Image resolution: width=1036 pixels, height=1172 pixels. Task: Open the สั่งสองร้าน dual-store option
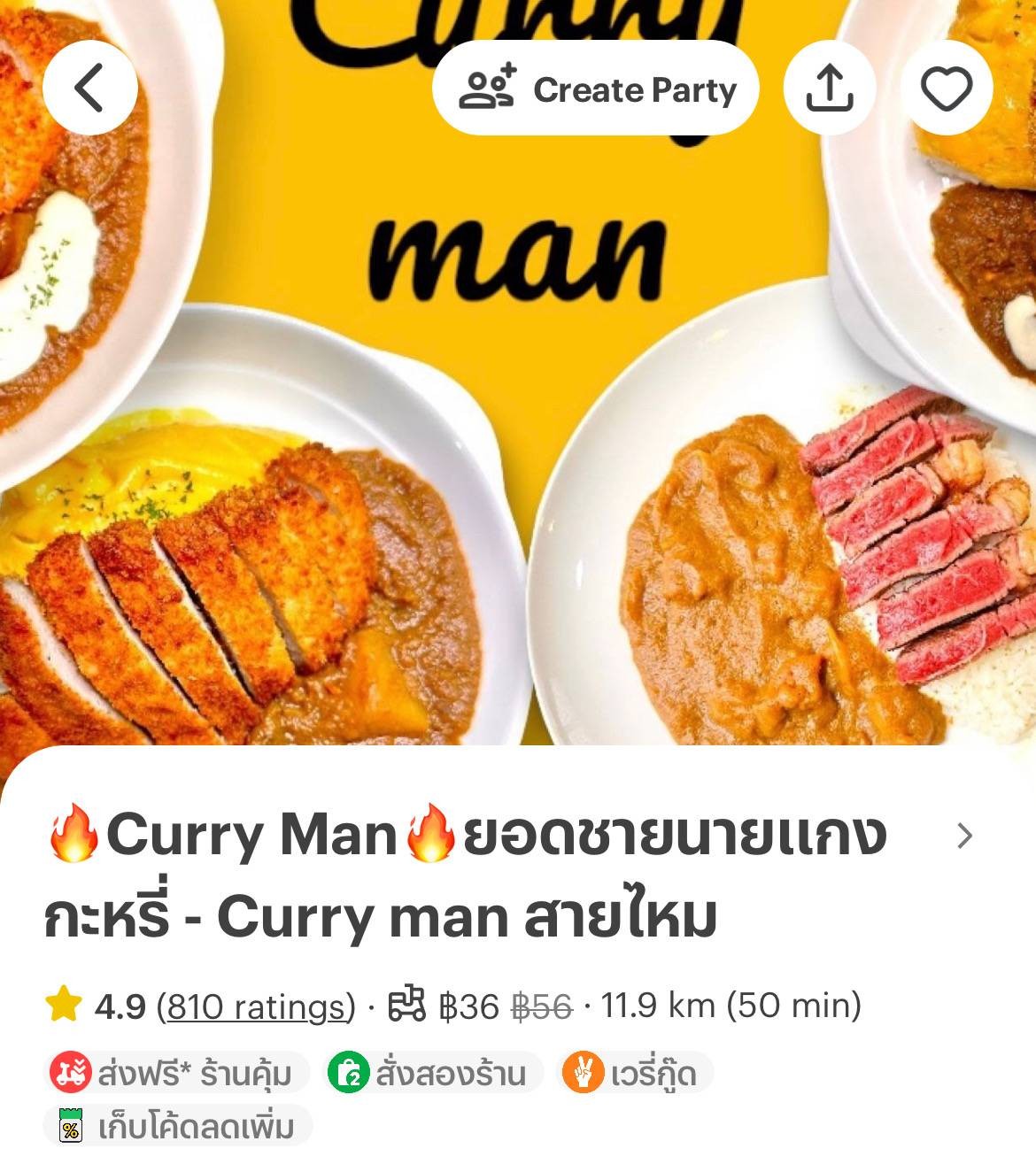431,1074
